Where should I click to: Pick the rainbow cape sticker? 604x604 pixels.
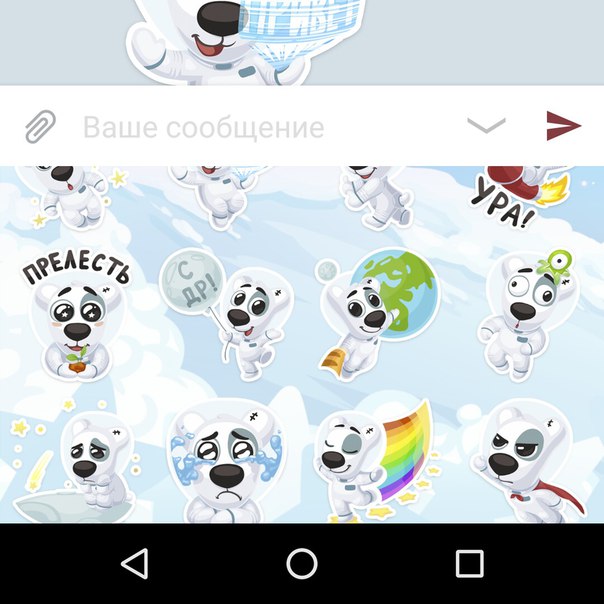tap(373, 462)
